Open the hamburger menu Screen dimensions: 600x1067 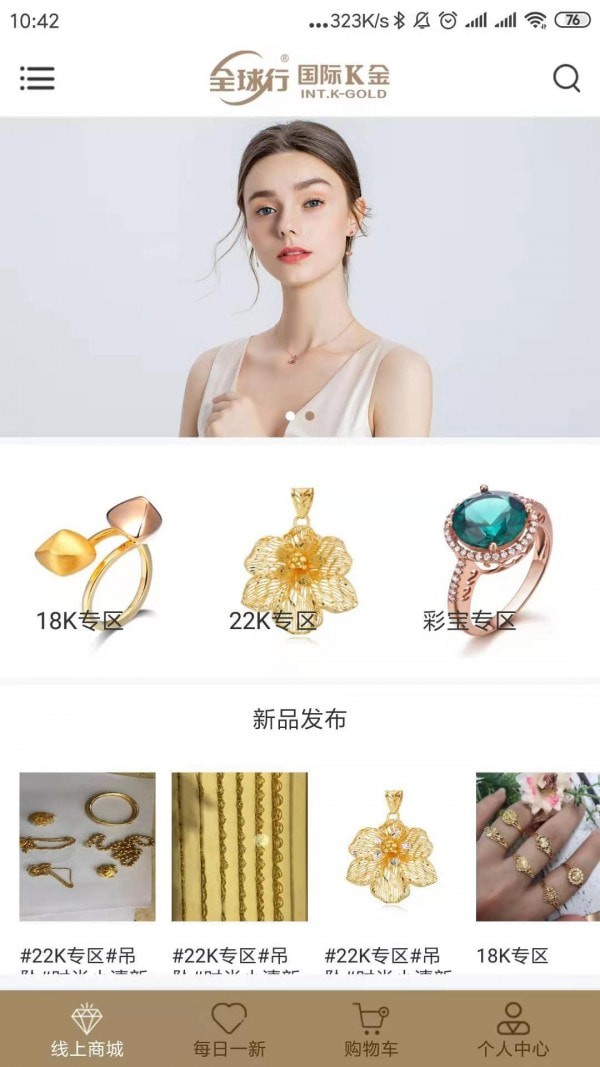click(37, 78)
